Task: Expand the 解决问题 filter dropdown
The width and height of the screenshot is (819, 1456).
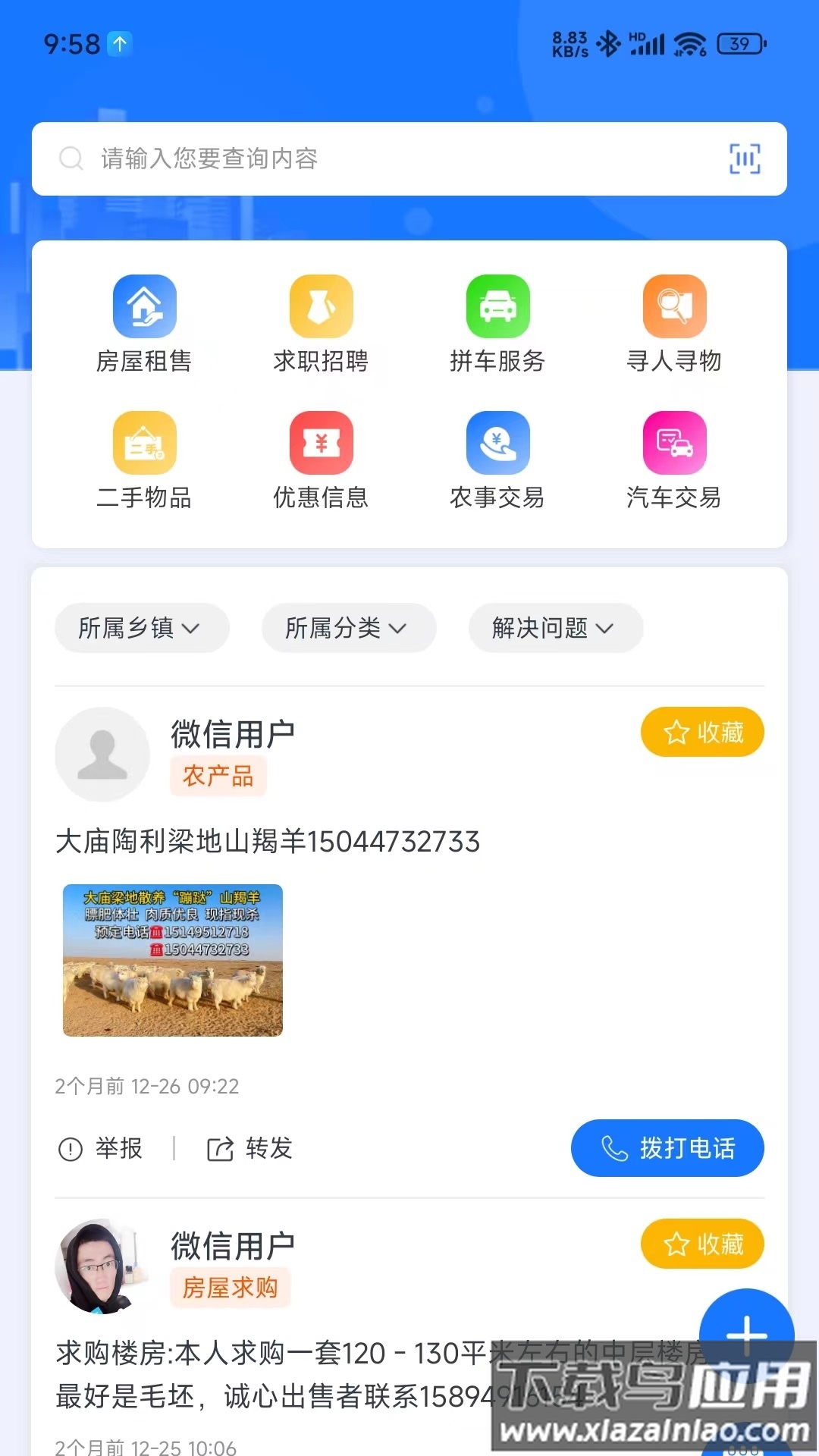Action: point(555,628)
